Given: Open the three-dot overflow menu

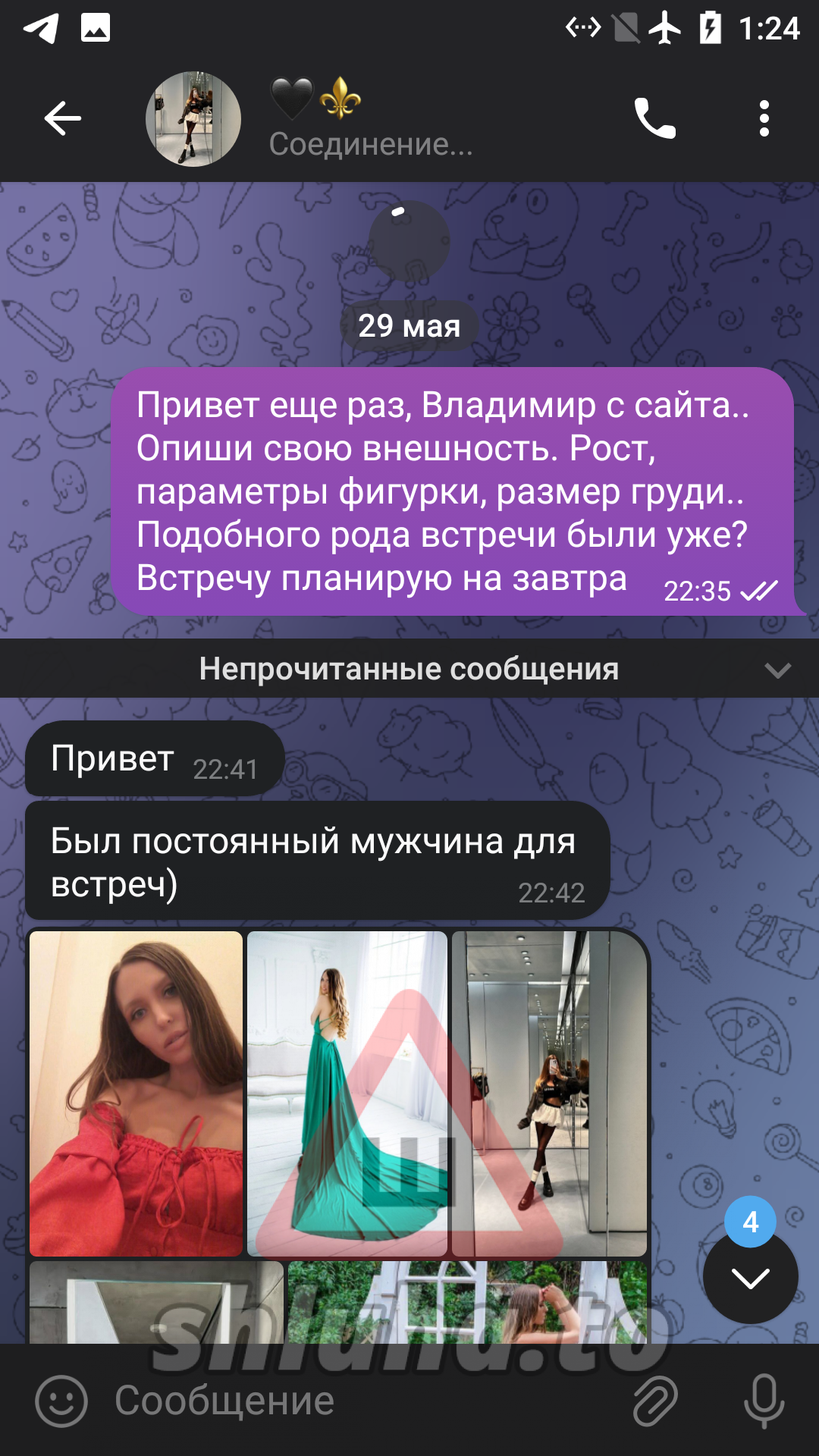Looking at the screenshot, I should (764, 118).
